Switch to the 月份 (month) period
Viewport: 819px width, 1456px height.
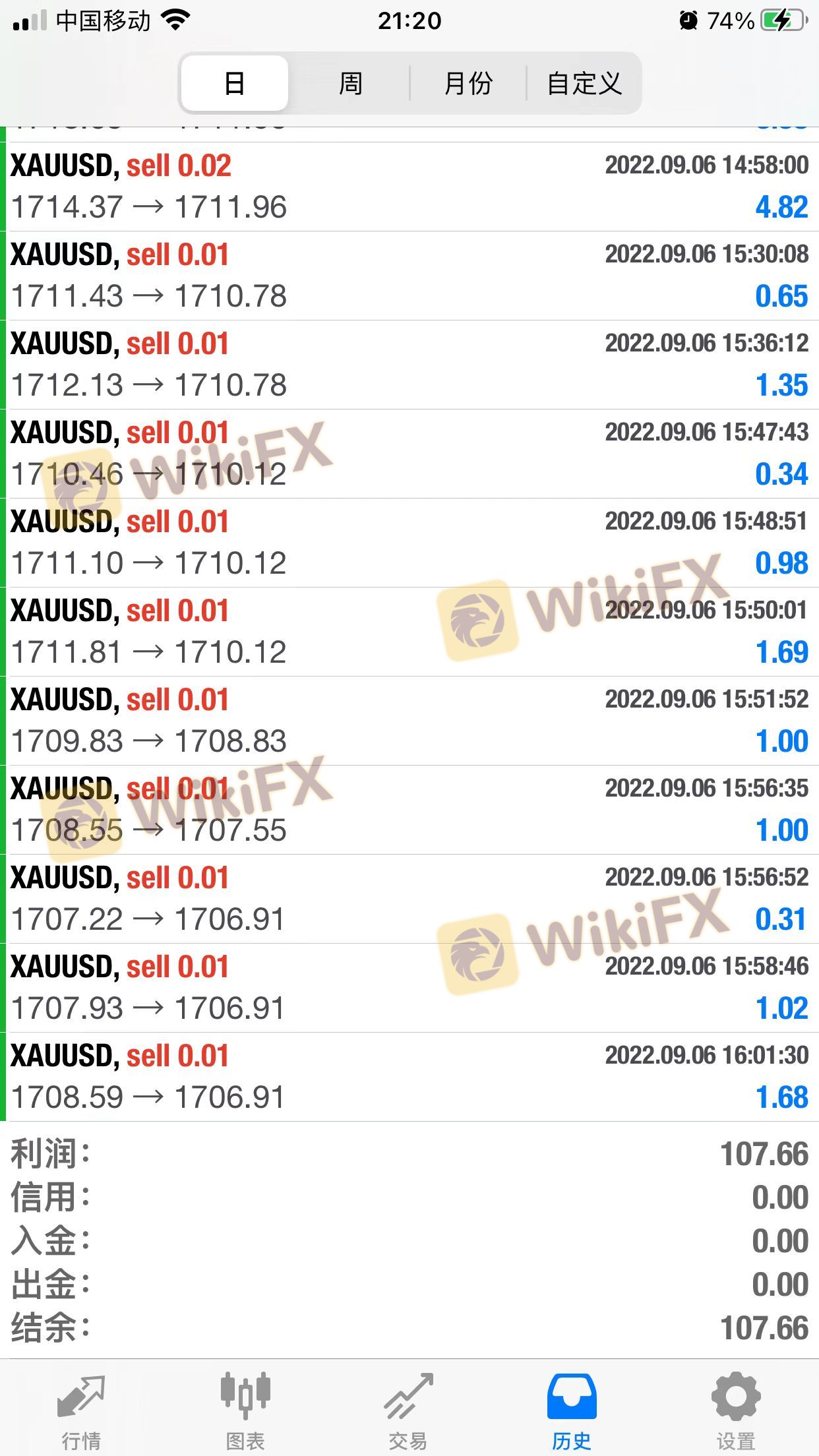click(x=468, y=84)
